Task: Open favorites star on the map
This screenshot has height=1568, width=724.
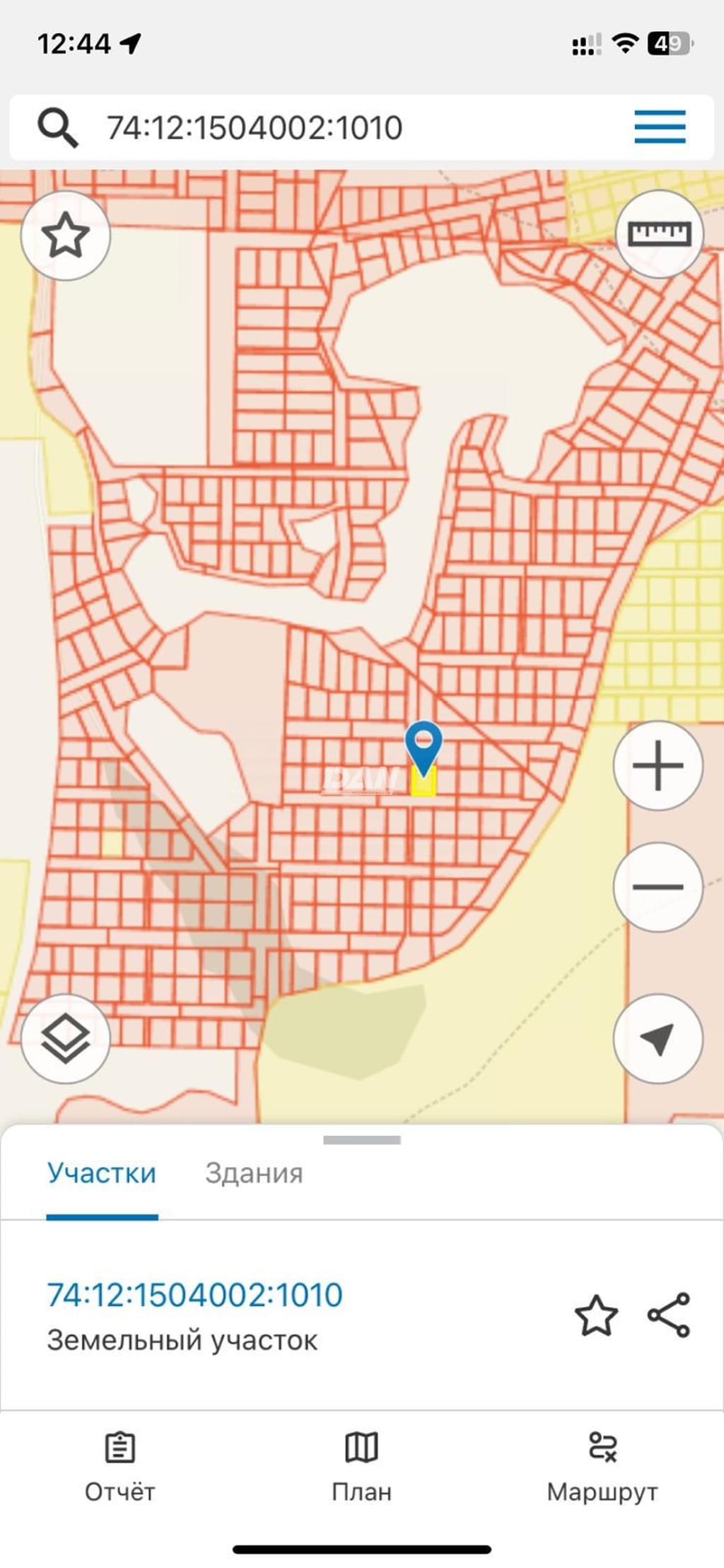Action: coord(66,236)
